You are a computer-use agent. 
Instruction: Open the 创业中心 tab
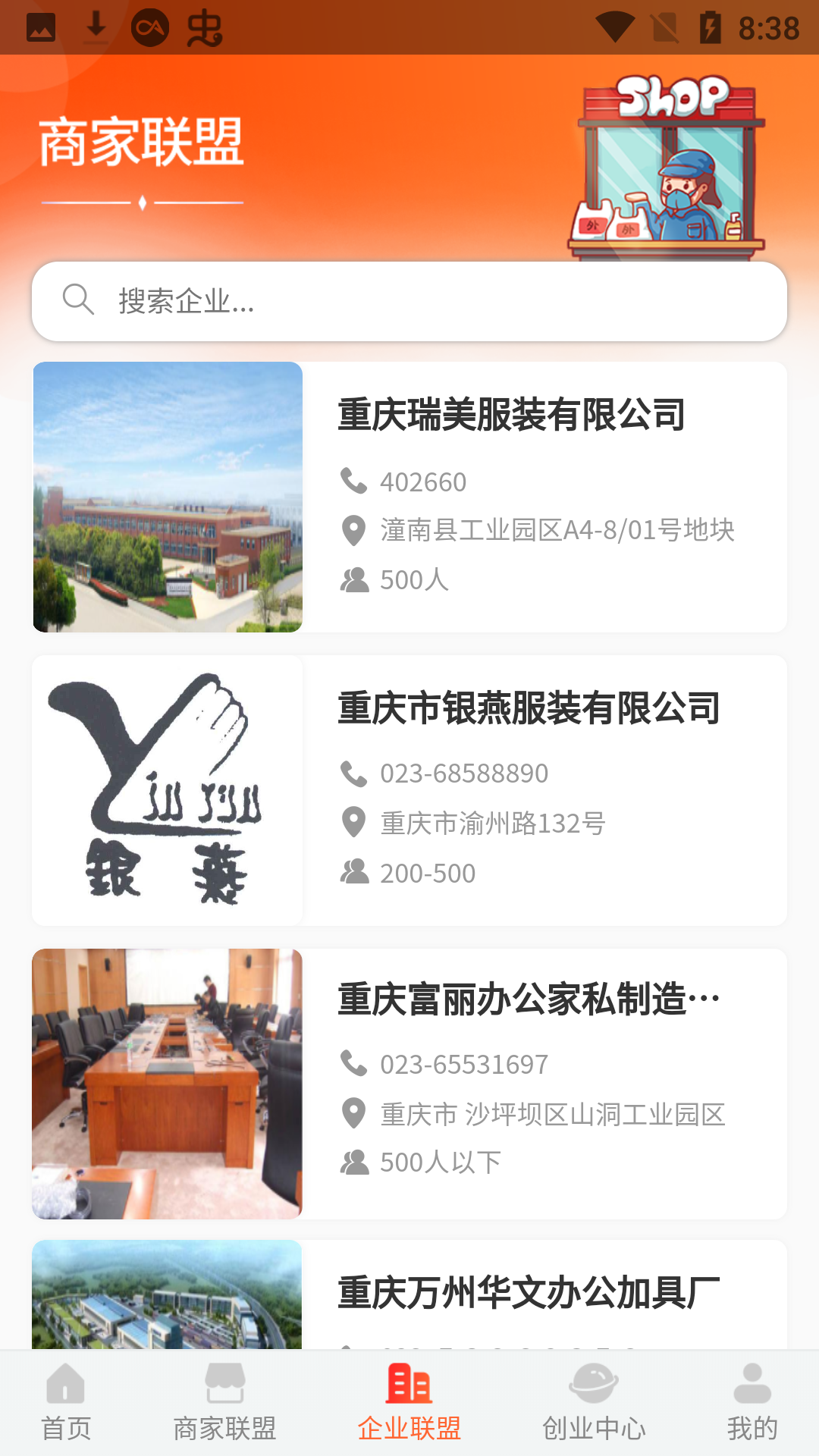(x=594, y=1403)
